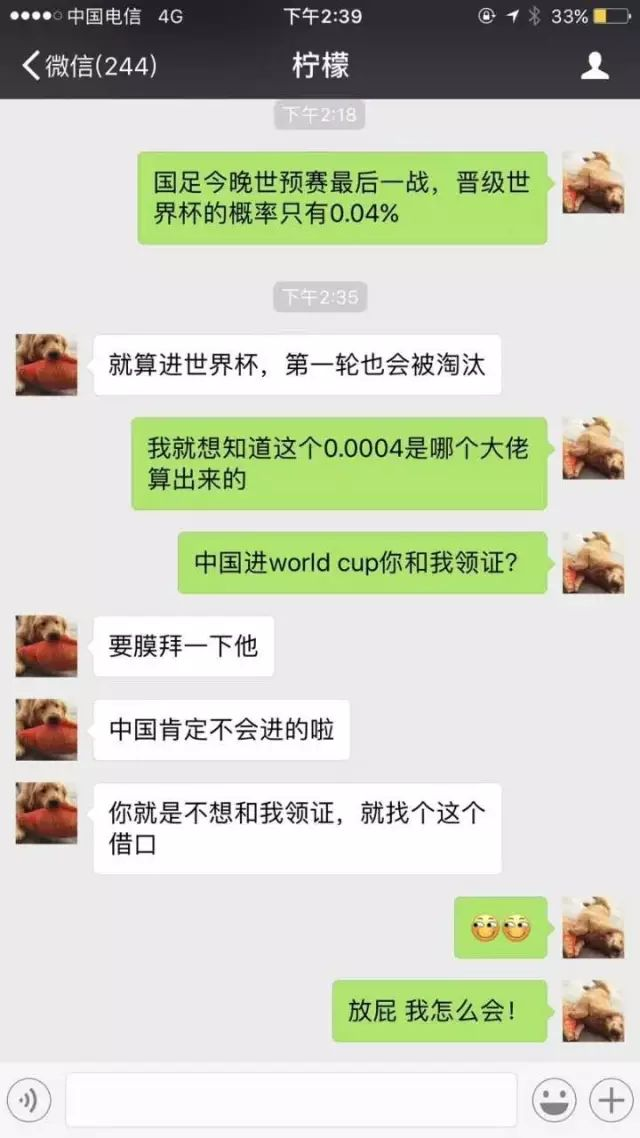Tap avatar beside 要膜拜一下他 message
This screenshot has height=1138, width=640.
point(46,647)
